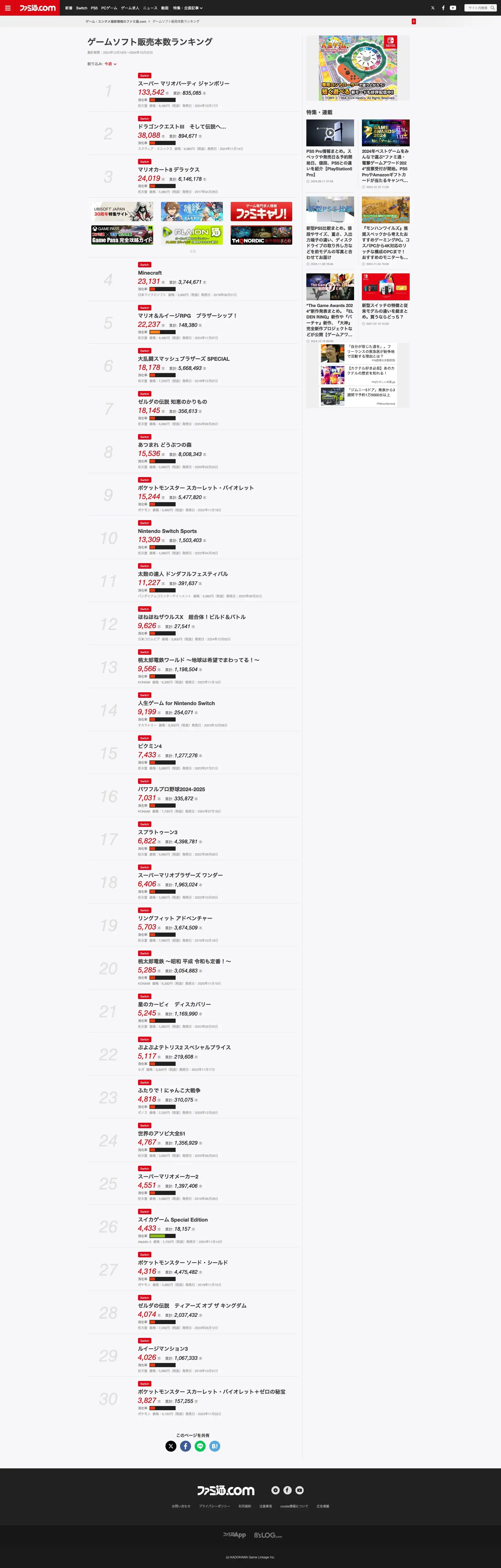Open プライバシーポリシー footer link
The height and width of the screenshot is (1568, 501).
tap(214, 1506)
